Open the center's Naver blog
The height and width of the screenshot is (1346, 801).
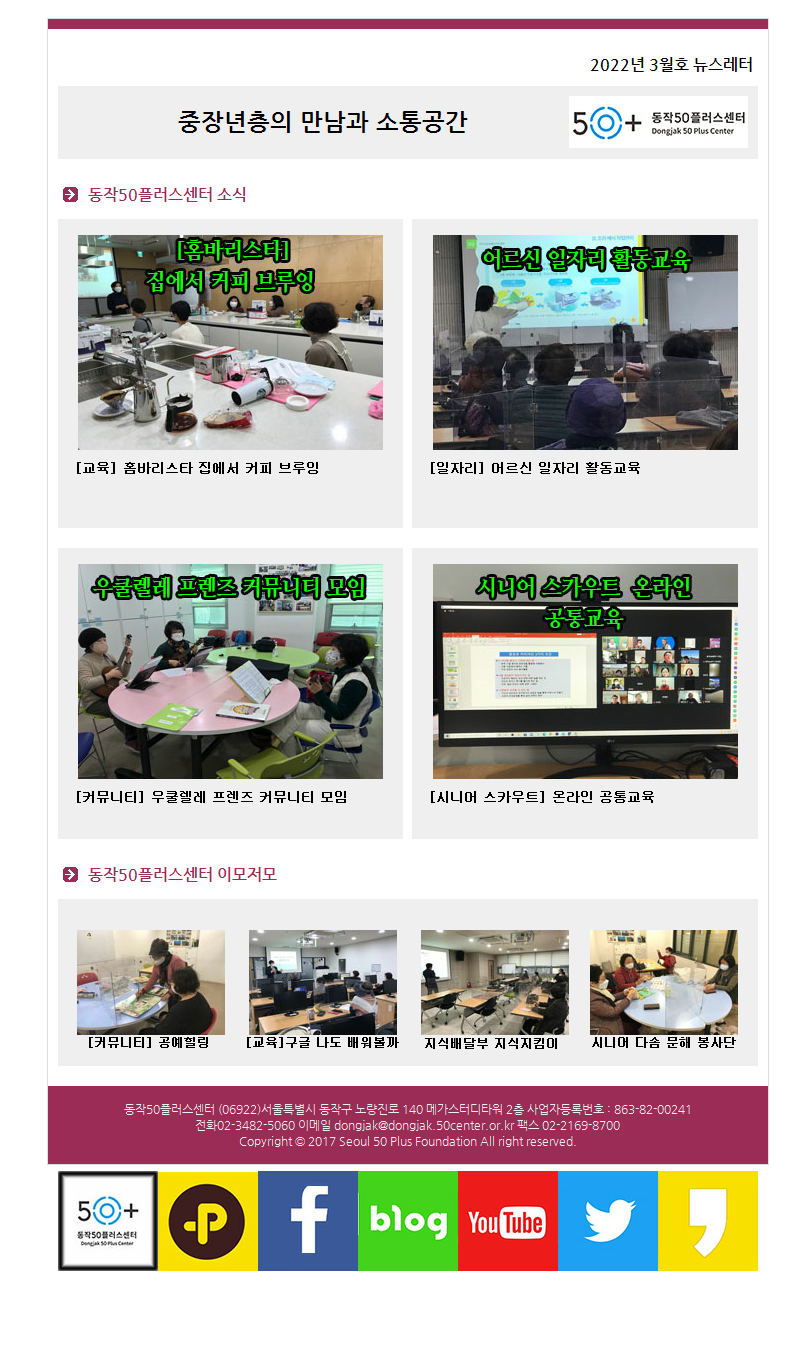click(x=408, y=1221)
